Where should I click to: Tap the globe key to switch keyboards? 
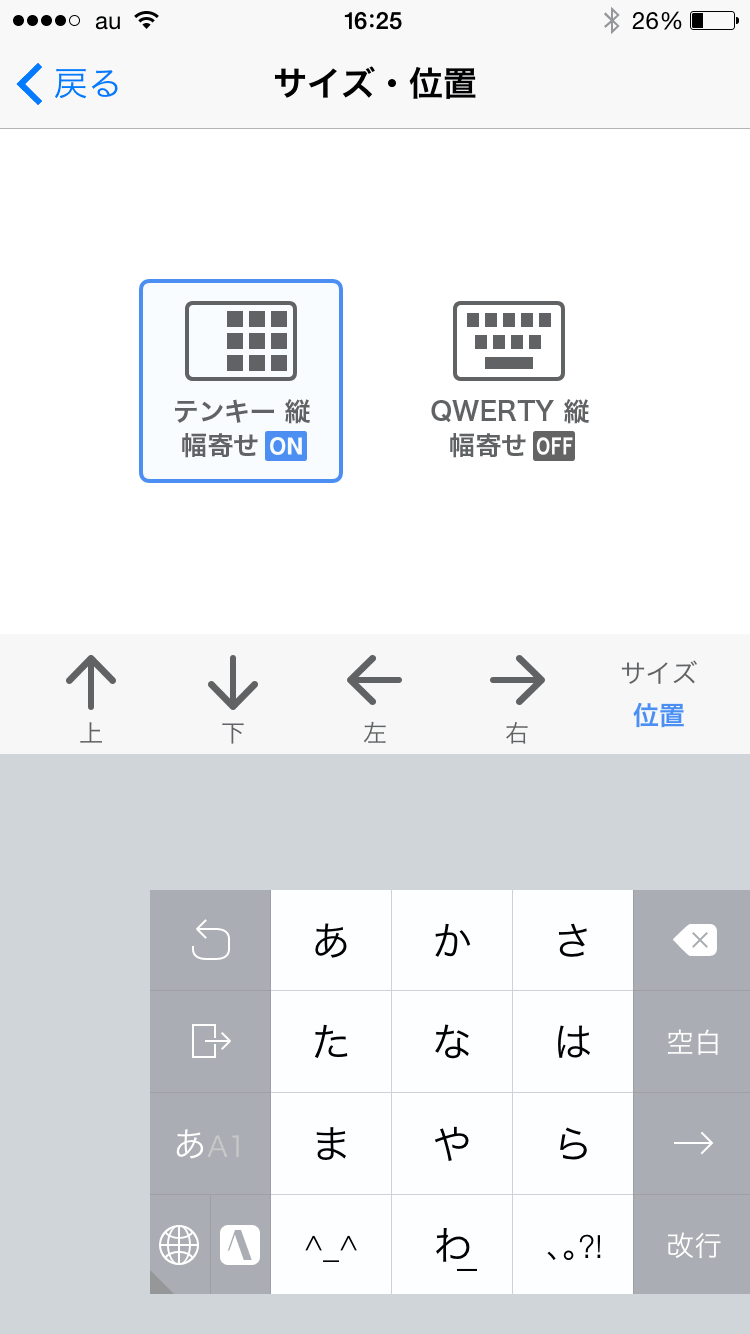click(x=179, y=1245)
